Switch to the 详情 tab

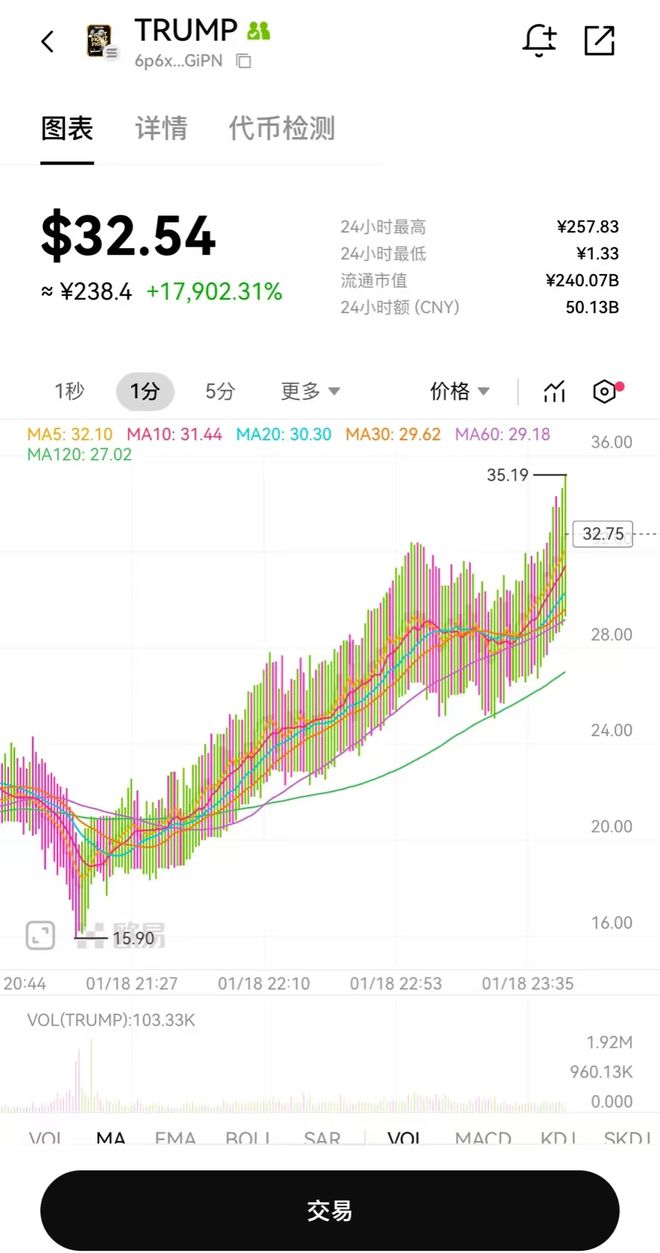[x=161, y=129]
